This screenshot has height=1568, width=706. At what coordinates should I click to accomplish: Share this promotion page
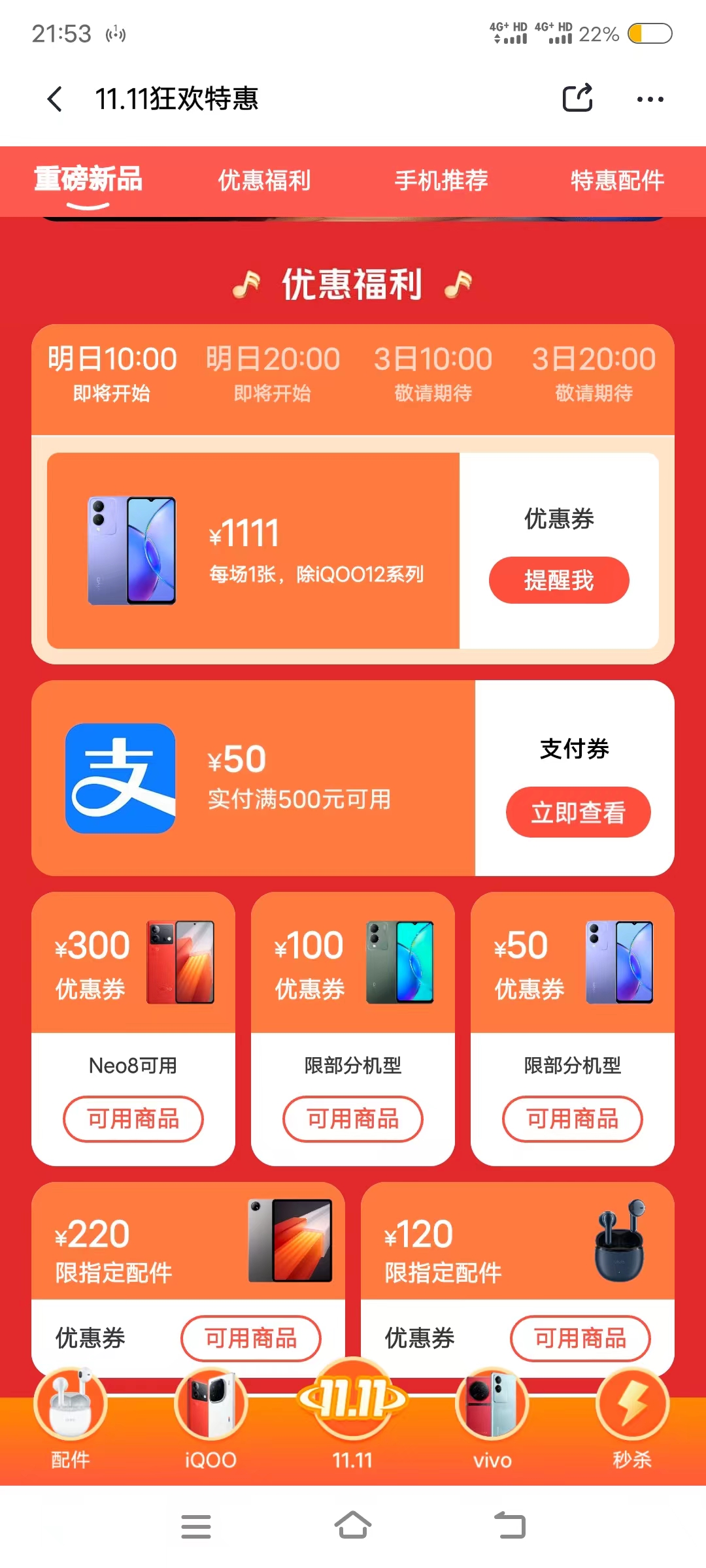pyautogui.click(x=578, y=99)
